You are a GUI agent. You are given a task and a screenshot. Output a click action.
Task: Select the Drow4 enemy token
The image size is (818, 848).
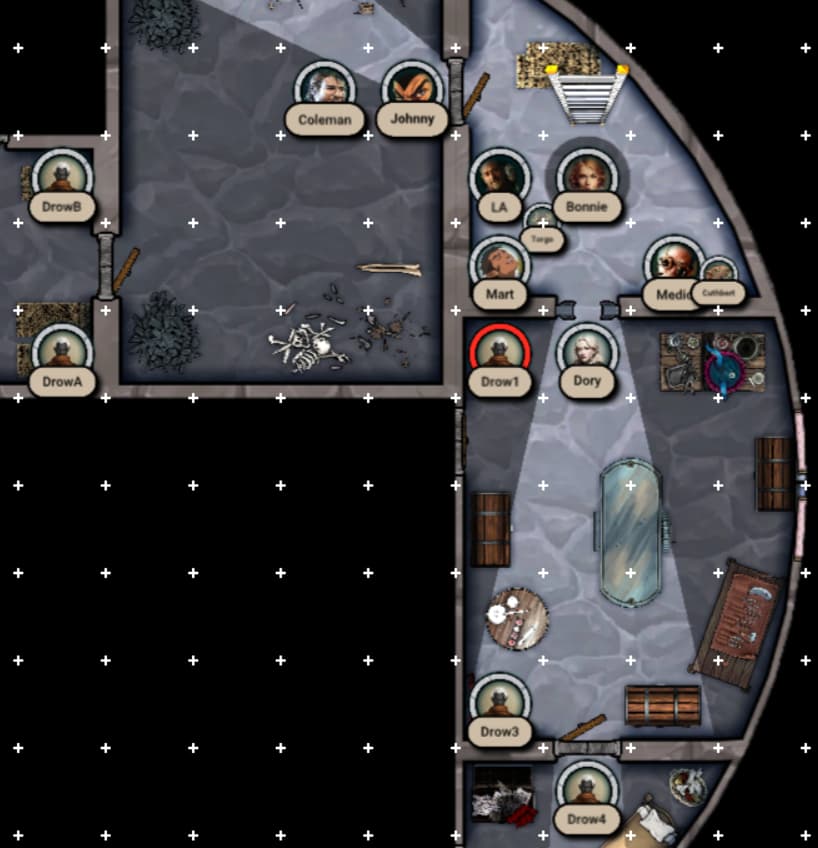[x=586, y=789]
